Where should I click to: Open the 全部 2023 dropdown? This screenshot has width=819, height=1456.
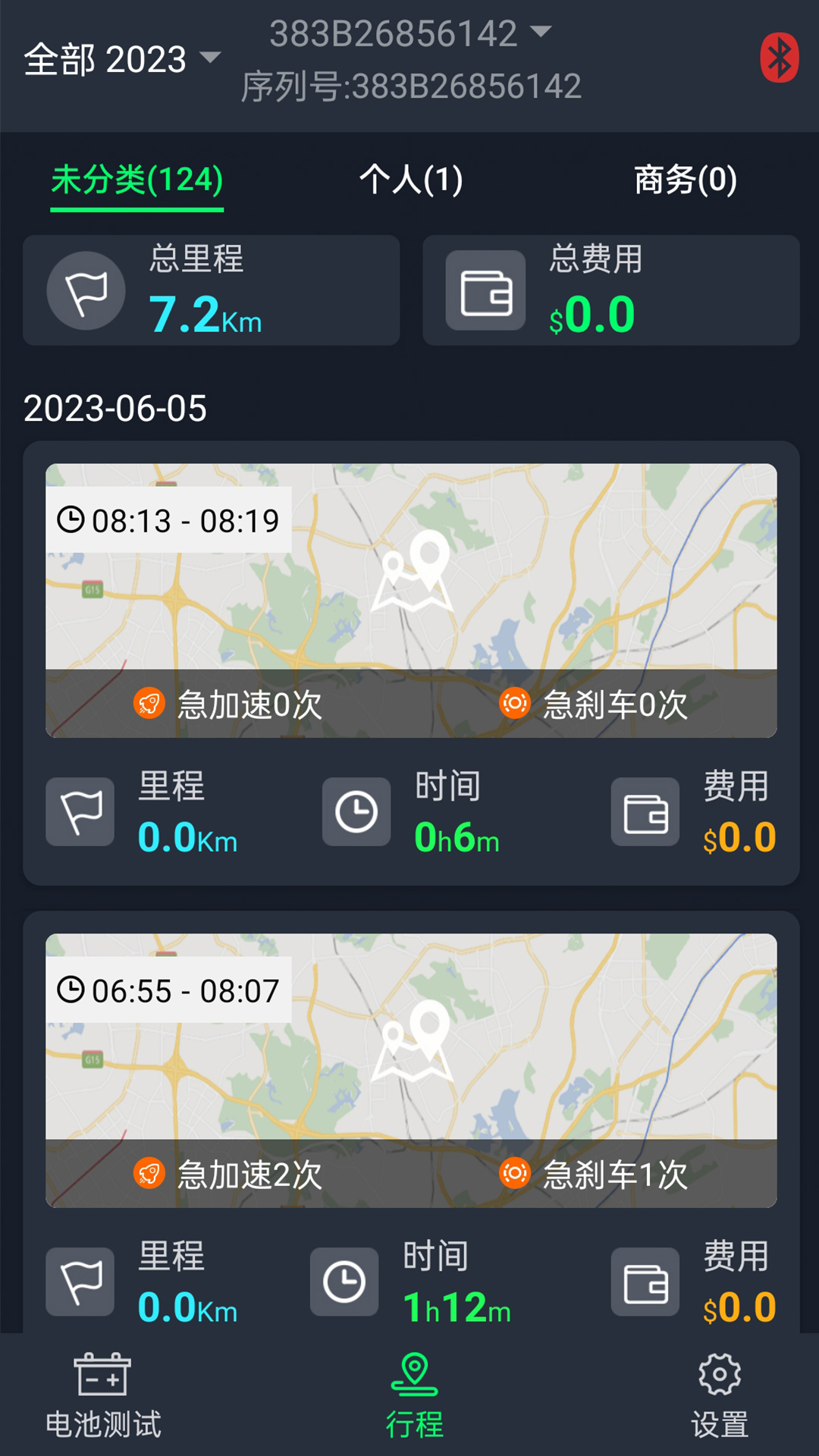121,58
